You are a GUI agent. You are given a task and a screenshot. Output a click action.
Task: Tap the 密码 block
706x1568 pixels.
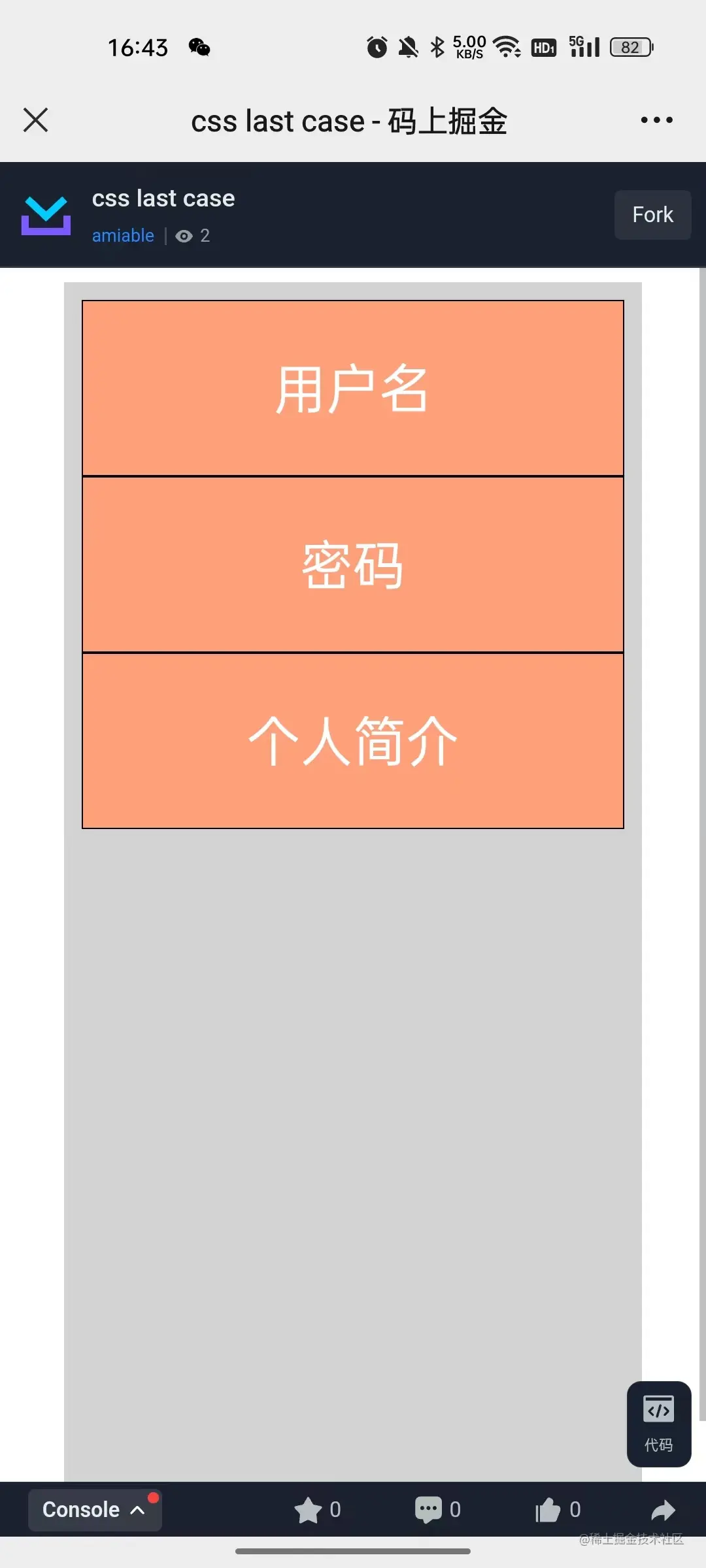(353, 565)
